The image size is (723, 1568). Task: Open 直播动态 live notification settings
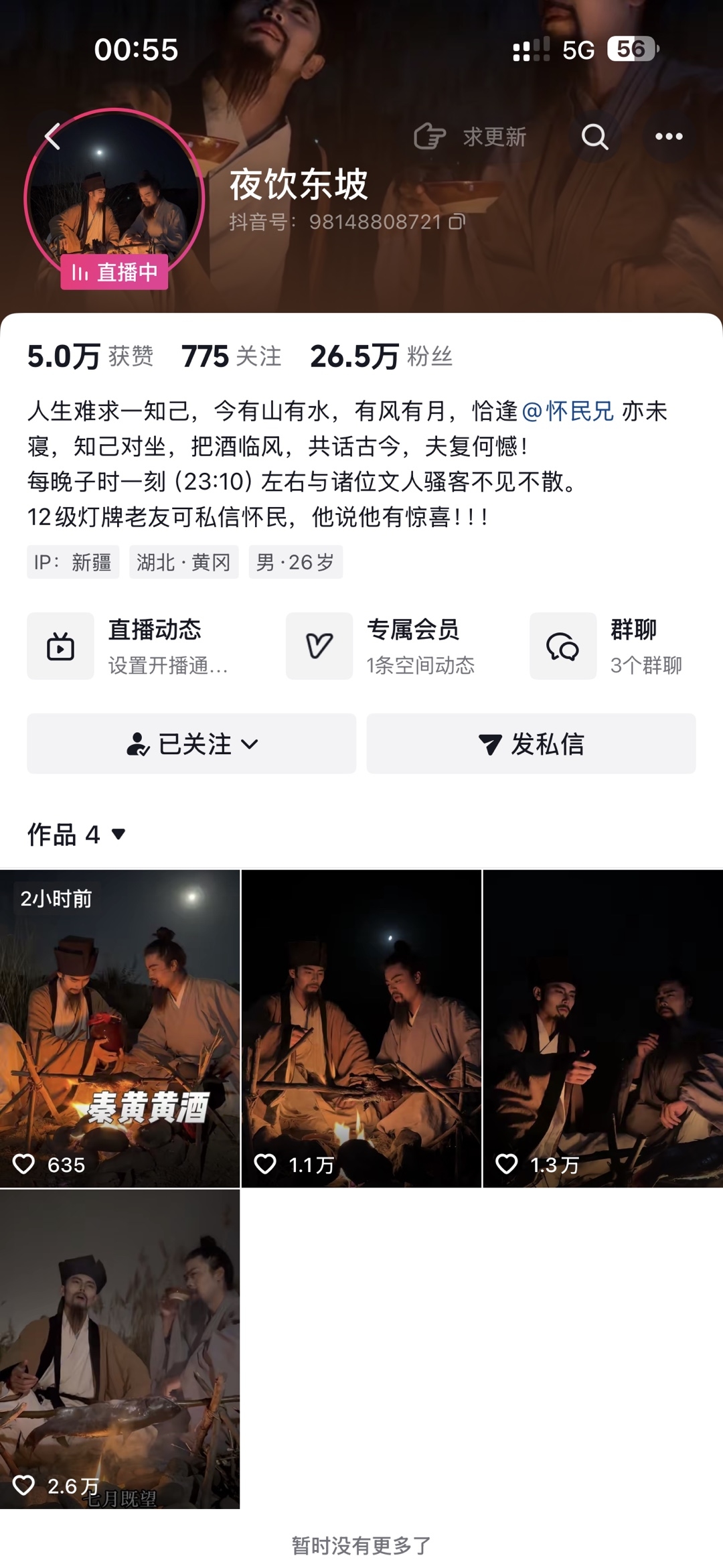(x=129, y=646)
